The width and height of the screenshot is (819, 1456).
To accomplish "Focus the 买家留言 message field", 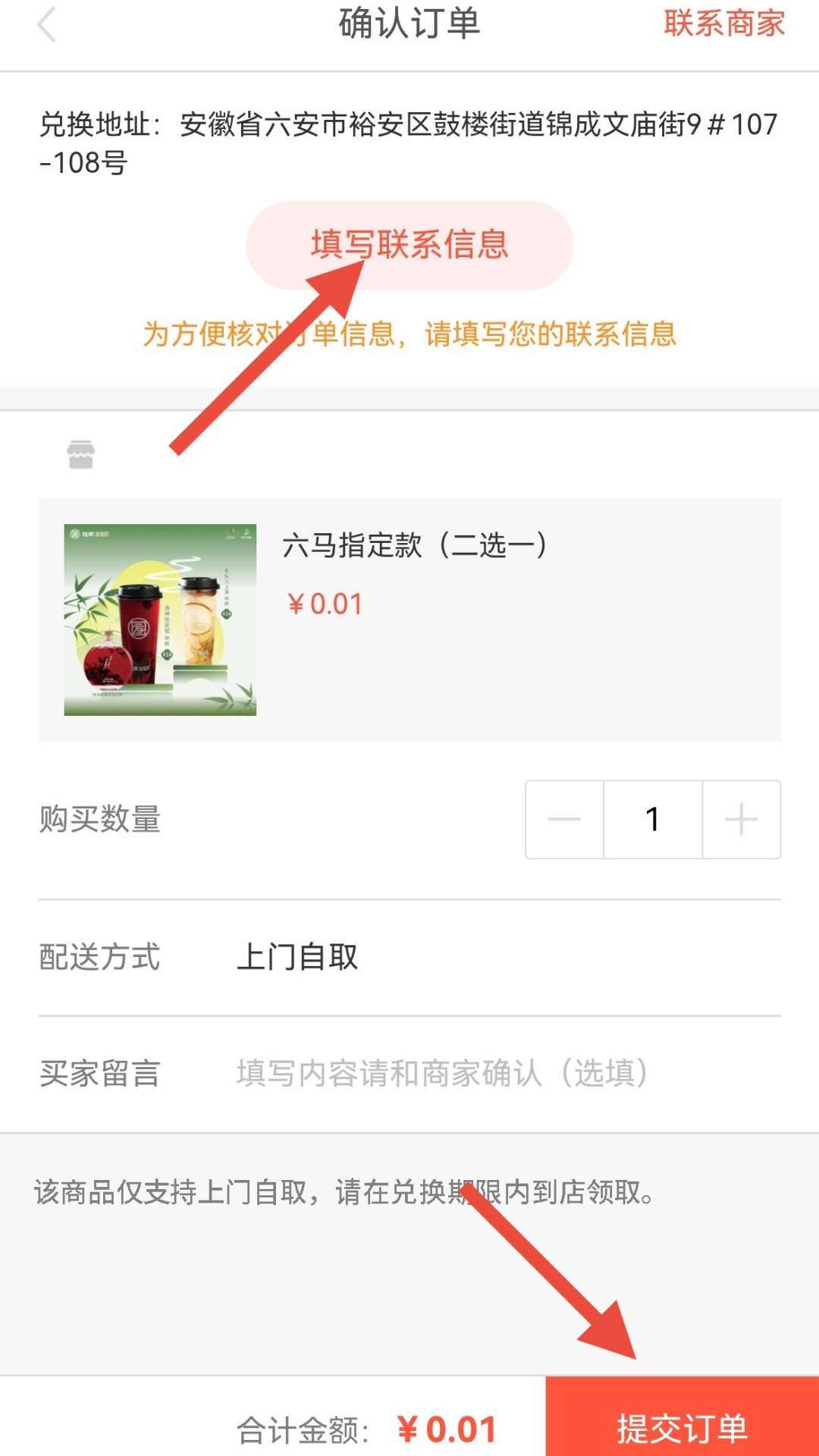I will pyautogui.click(x=485, y=1074).
